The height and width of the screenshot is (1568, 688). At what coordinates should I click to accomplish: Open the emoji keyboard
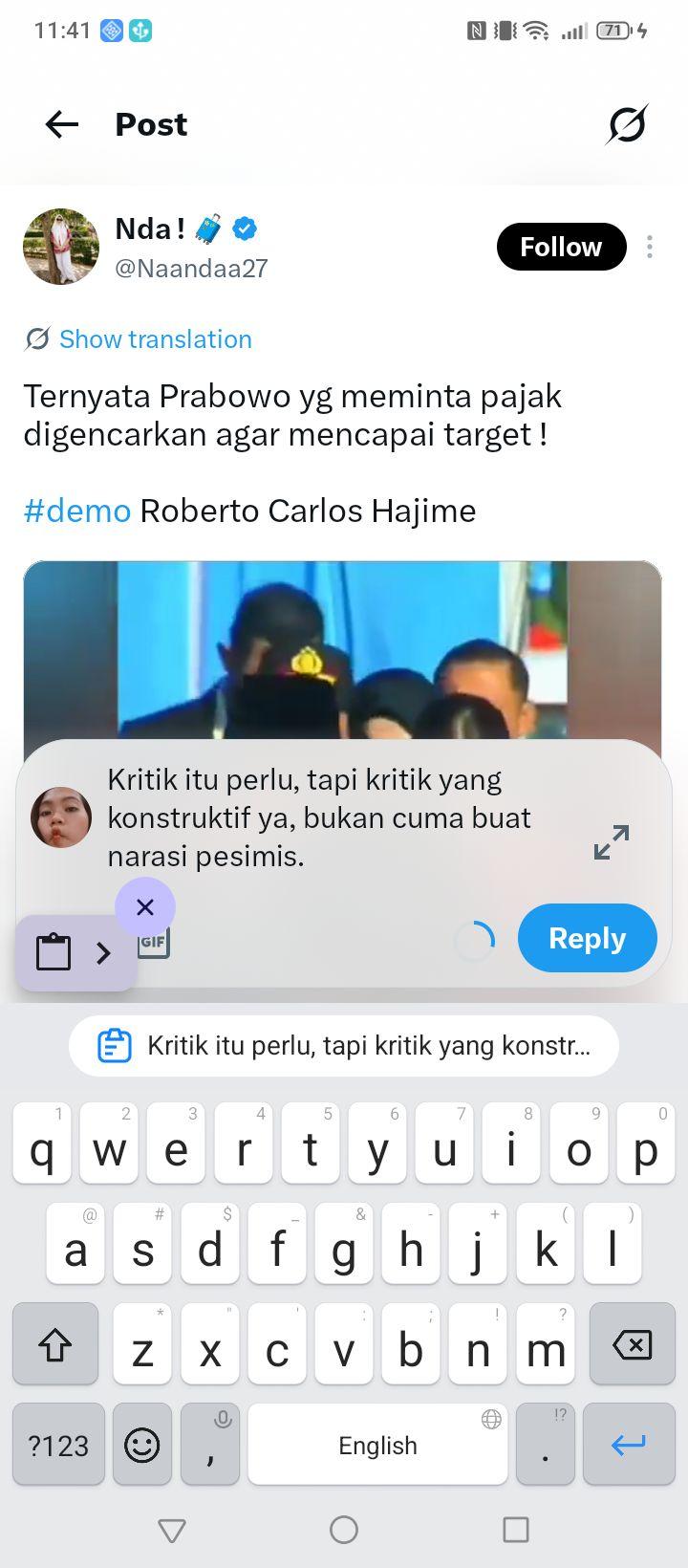[142, 1444]
